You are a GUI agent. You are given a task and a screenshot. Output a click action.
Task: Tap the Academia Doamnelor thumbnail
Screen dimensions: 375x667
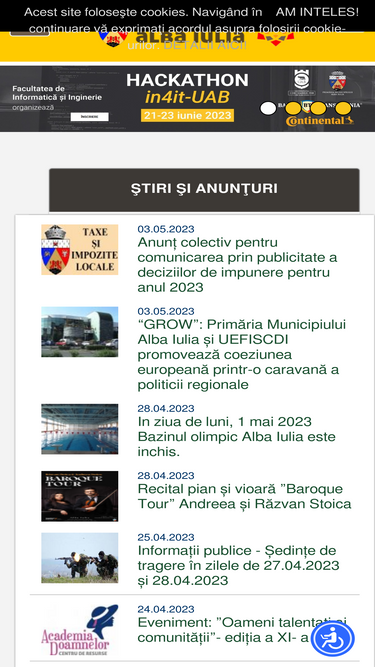(80, 630)
